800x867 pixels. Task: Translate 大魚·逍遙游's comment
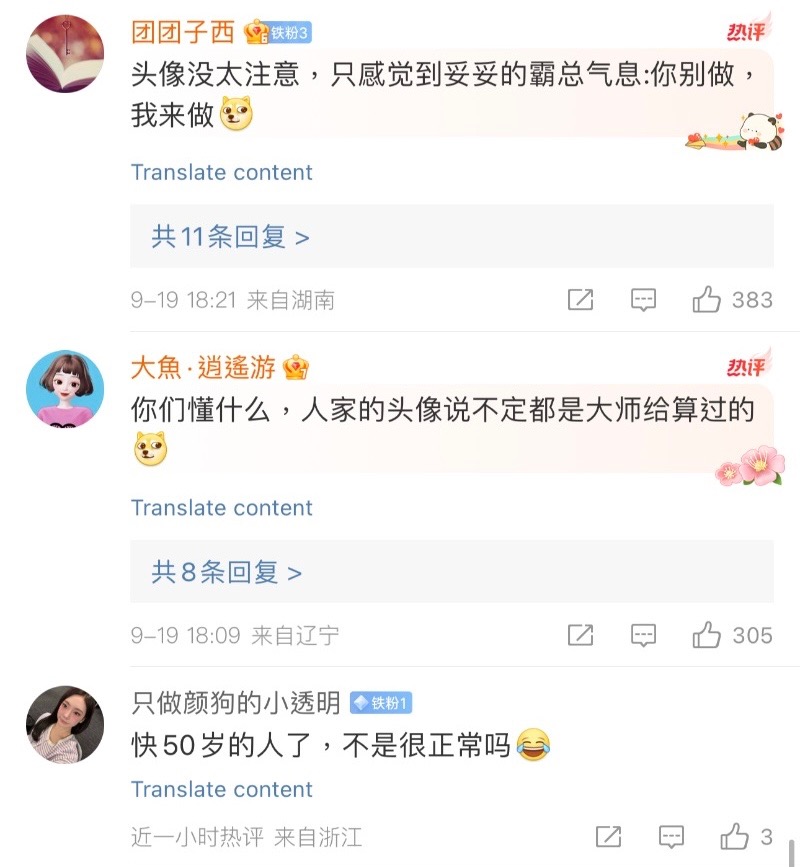tap(221, 508)
